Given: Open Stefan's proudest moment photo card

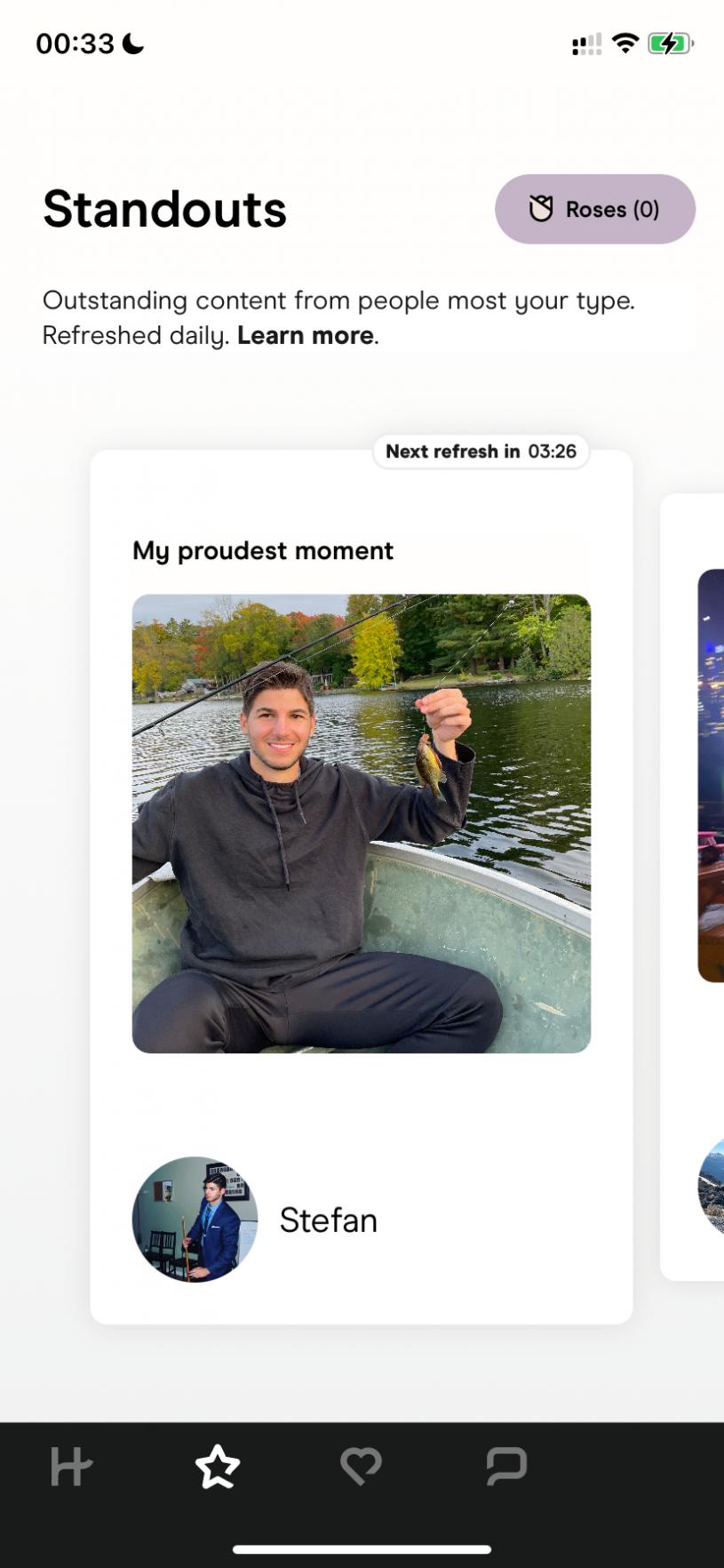Looking at the screenshot, I should (x=361, y=823).
